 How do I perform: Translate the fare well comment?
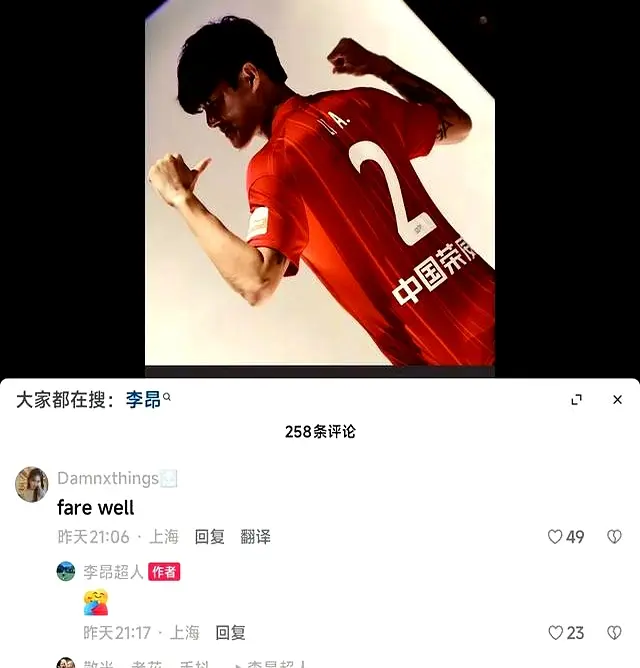tap(255, 537)
